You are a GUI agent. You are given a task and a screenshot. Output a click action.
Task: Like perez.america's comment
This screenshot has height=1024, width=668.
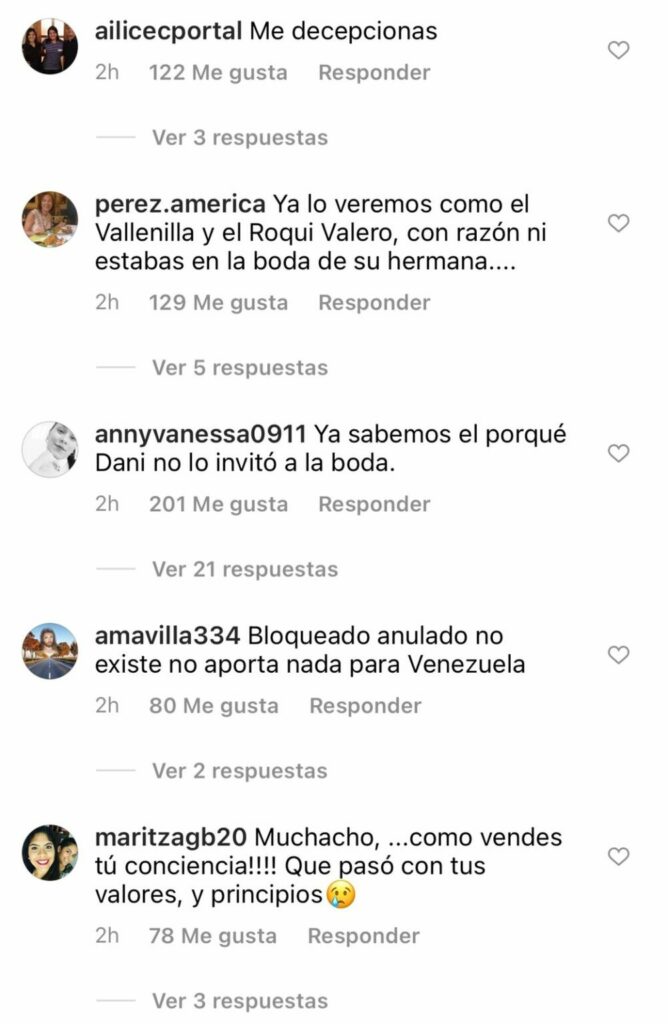[x=619, y=223]
